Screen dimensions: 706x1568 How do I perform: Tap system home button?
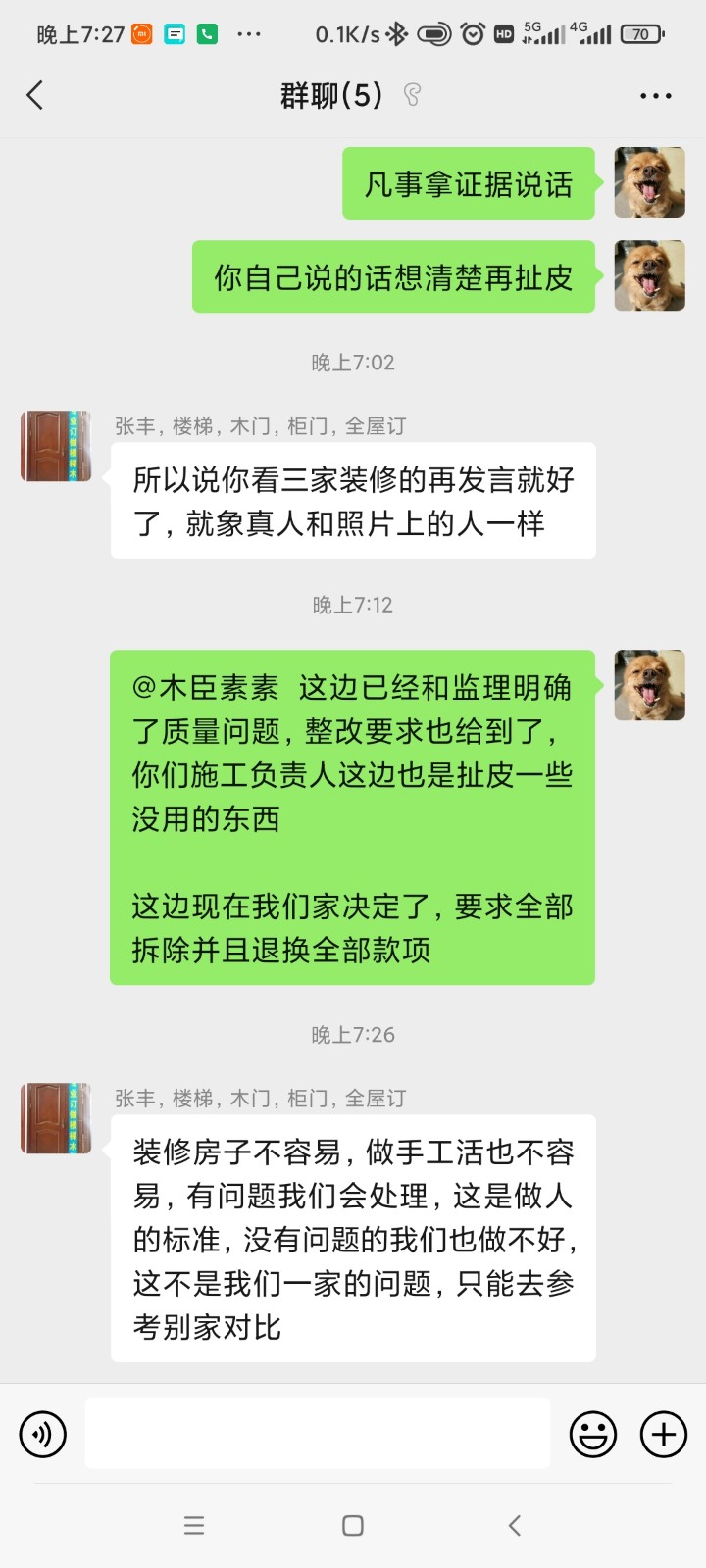(x=353, y=1525)
